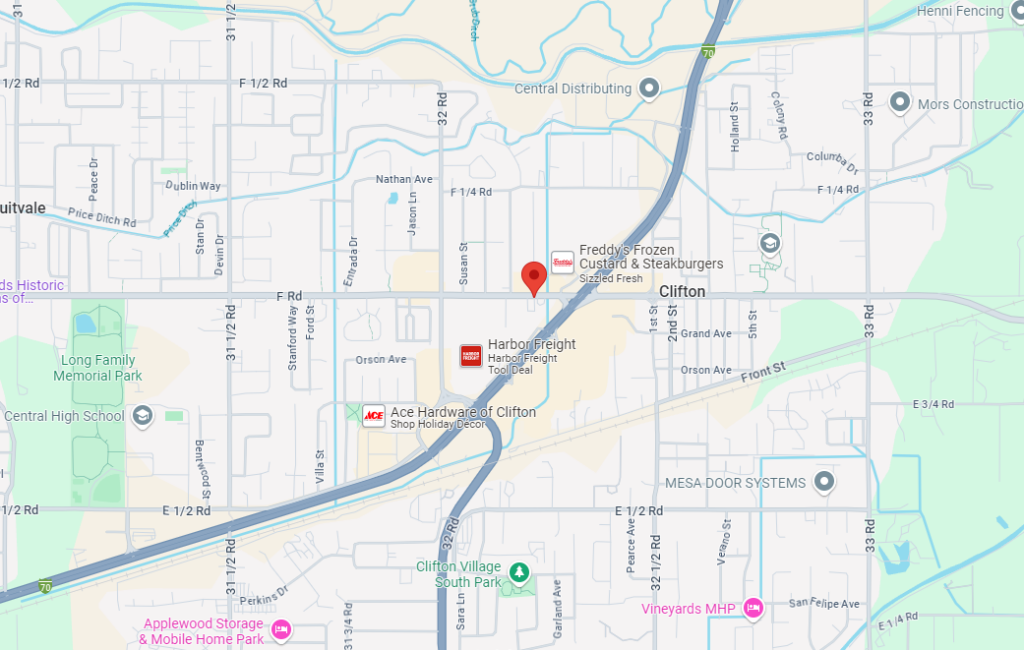This screenshot has width=1024, height=650.
Task: Open Clifton Village South Park marker
Action: (x=519, y=573)
